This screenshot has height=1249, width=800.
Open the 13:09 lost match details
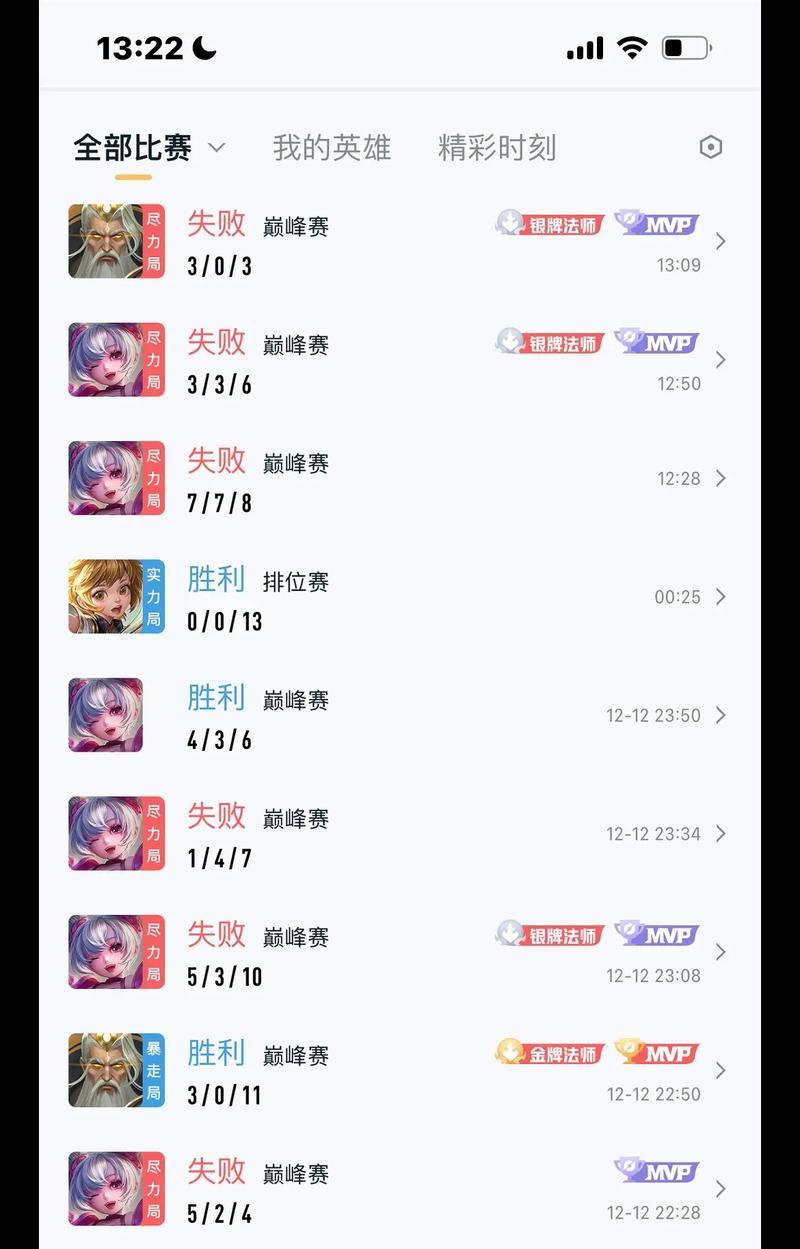pyautogui.click(x=400, y=242)
